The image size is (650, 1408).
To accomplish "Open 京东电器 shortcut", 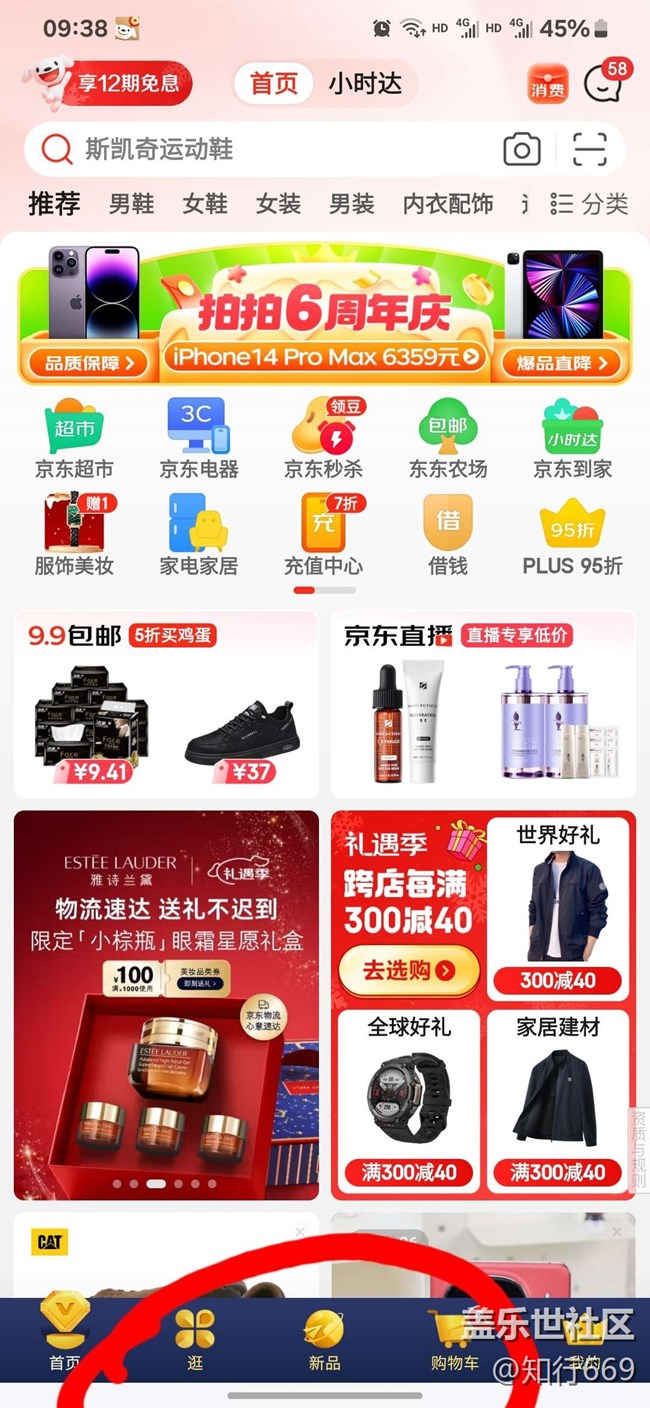I will [198, 439].
